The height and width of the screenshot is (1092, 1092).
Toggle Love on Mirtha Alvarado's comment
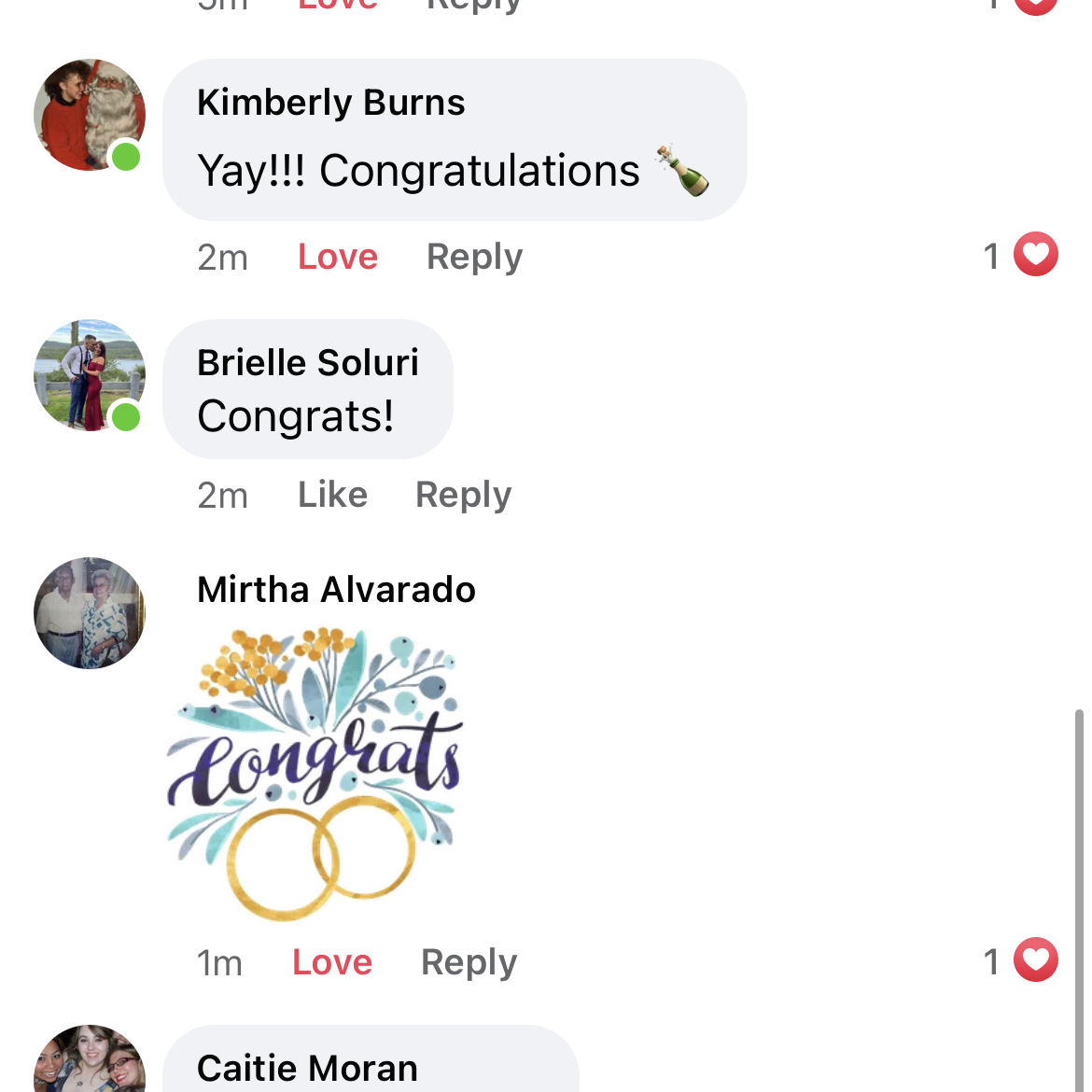331,962
